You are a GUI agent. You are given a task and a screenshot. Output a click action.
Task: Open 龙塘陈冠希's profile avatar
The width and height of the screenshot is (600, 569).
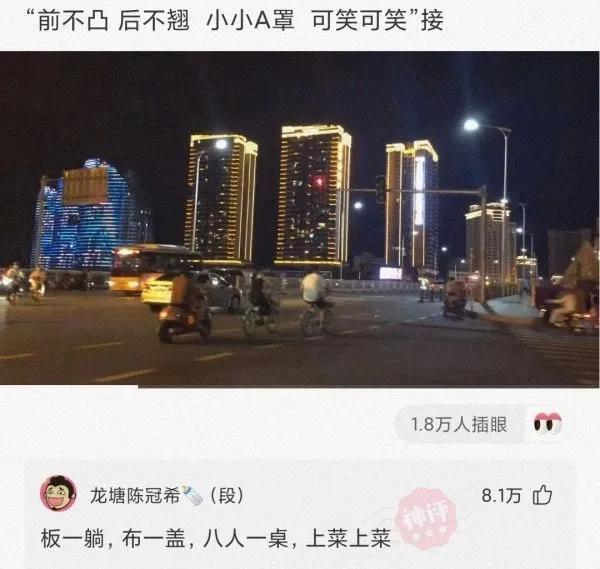[x=58, y=493]
